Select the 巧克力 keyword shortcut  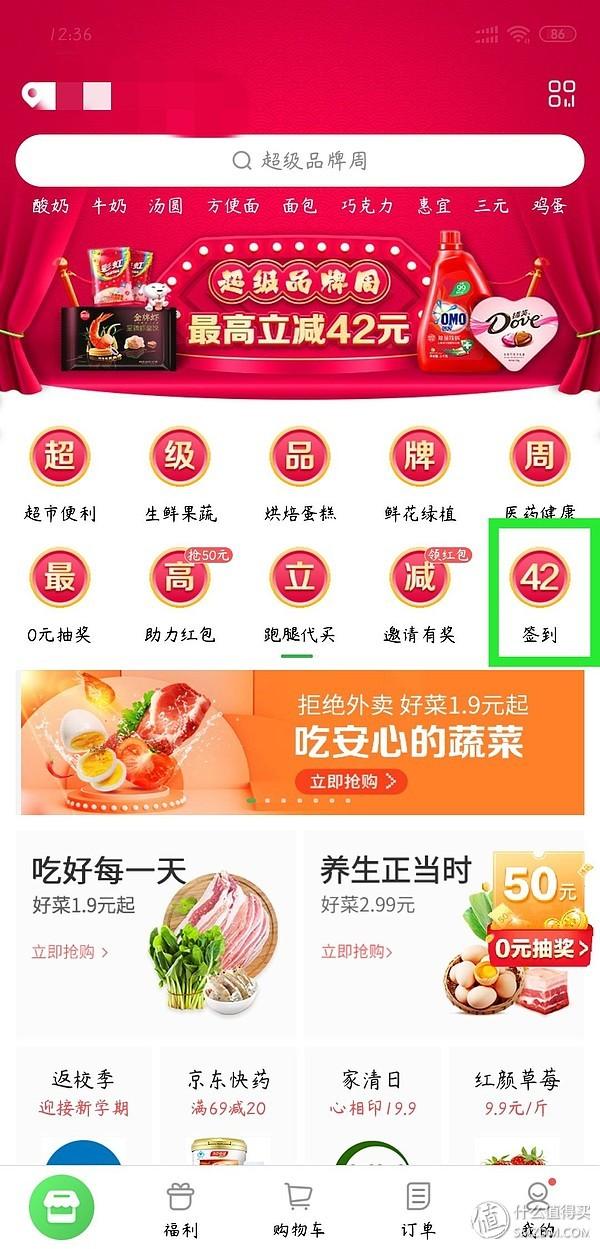[x=366, y=205]
